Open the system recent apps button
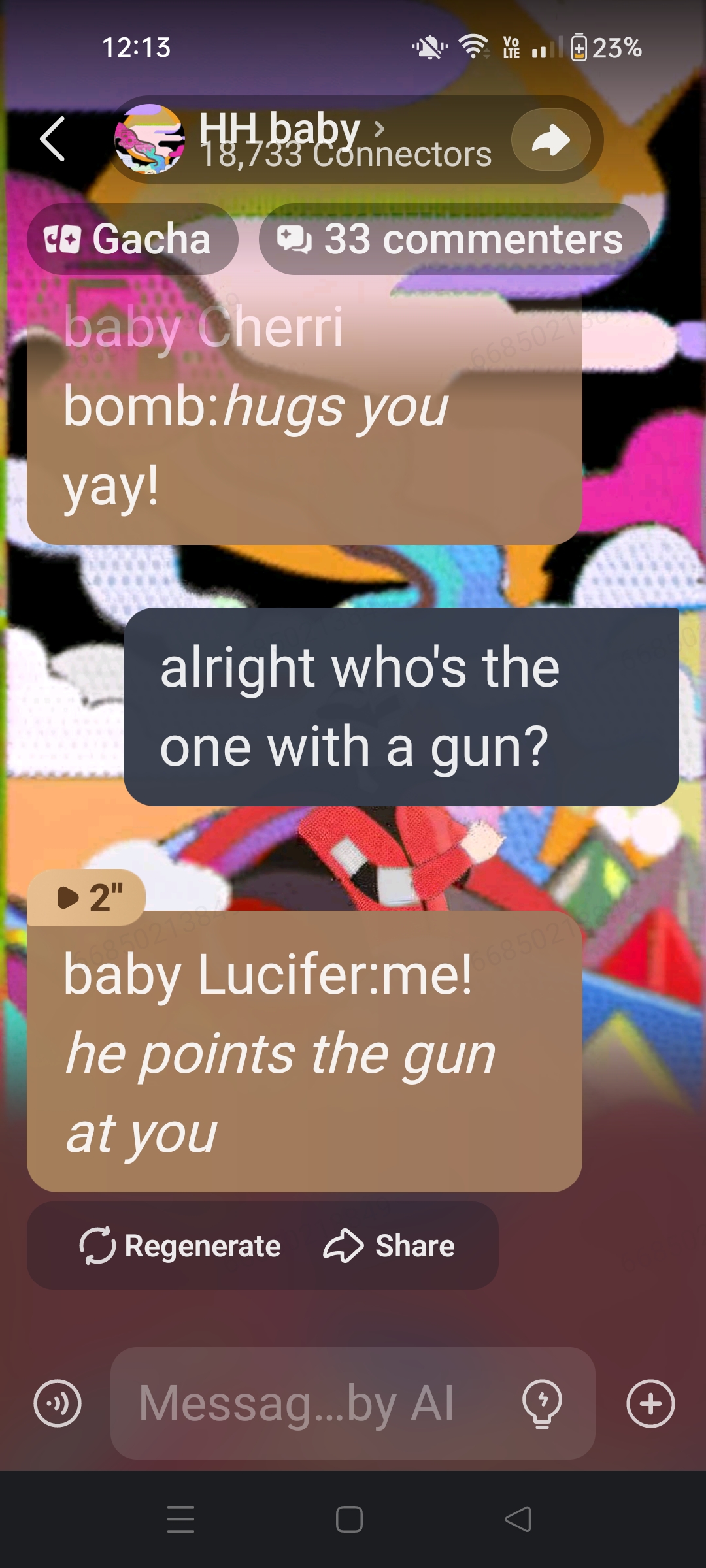The image size is (706, 1568). pos(181,1519)
